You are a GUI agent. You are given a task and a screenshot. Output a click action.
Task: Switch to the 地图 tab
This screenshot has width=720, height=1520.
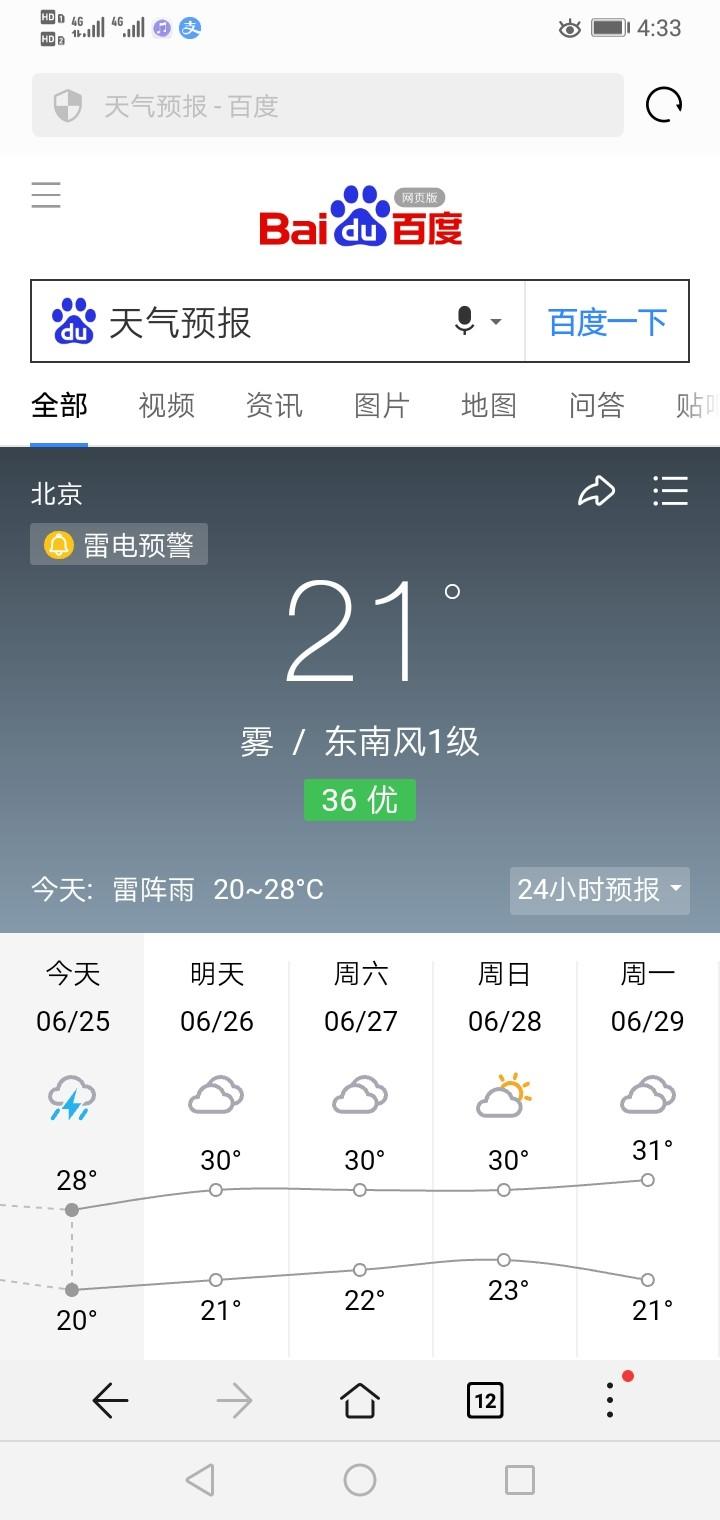pyautogui.click(x=489, y=405)
